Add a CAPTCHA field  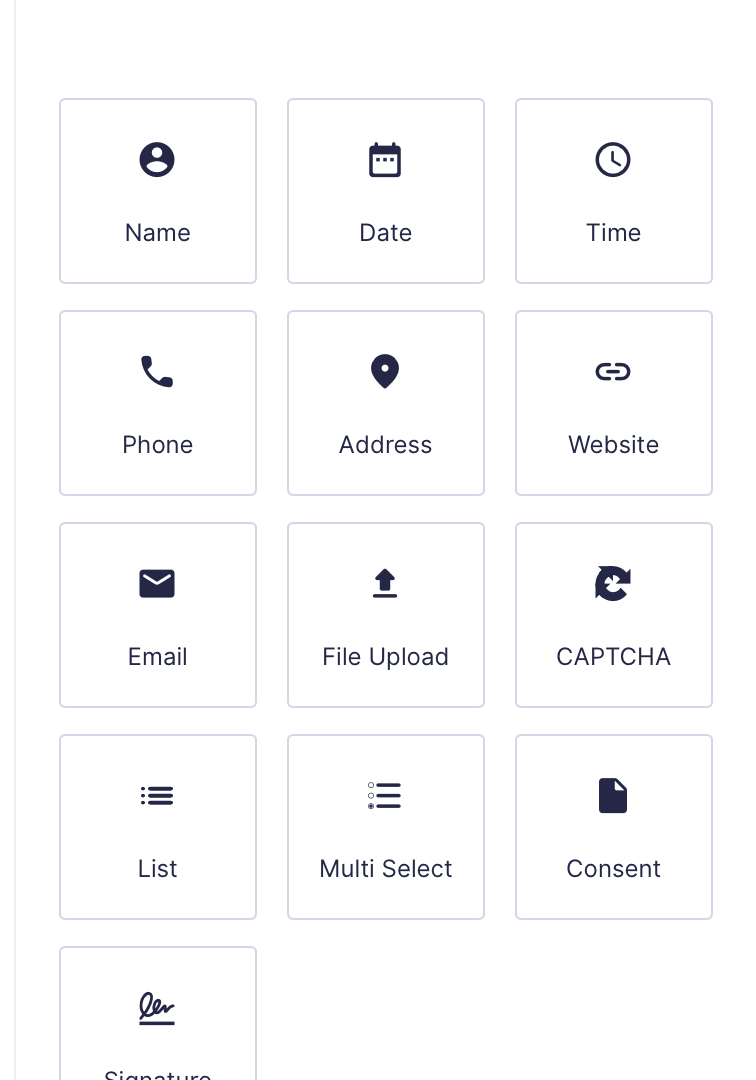coord(614,615)
